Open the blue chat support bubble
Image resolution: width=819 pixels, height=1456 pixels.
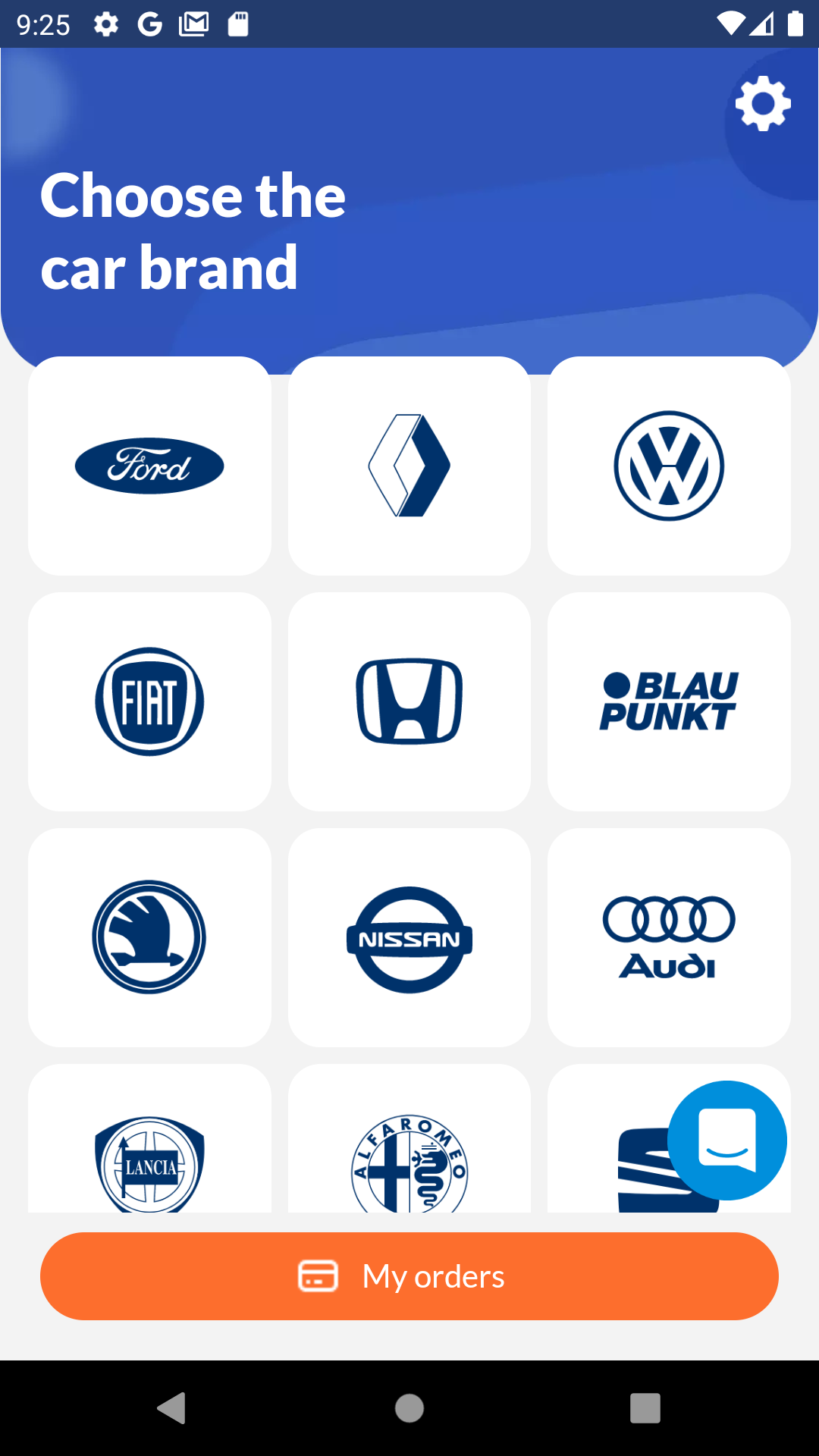tap(727, 1141)
